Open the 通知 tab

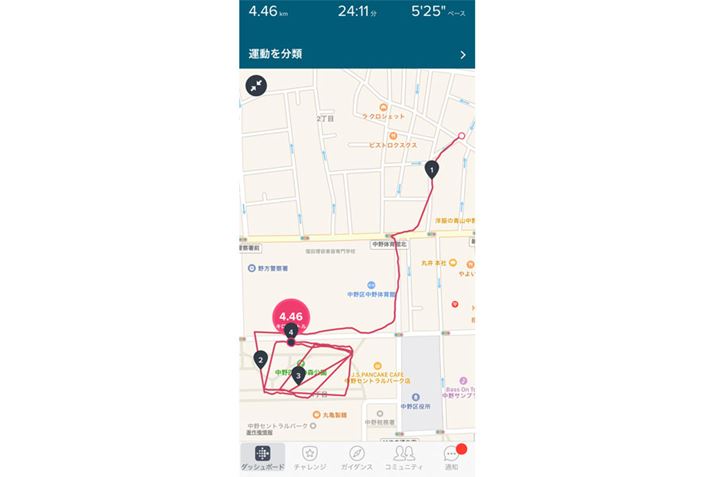(x=451, y=456)
